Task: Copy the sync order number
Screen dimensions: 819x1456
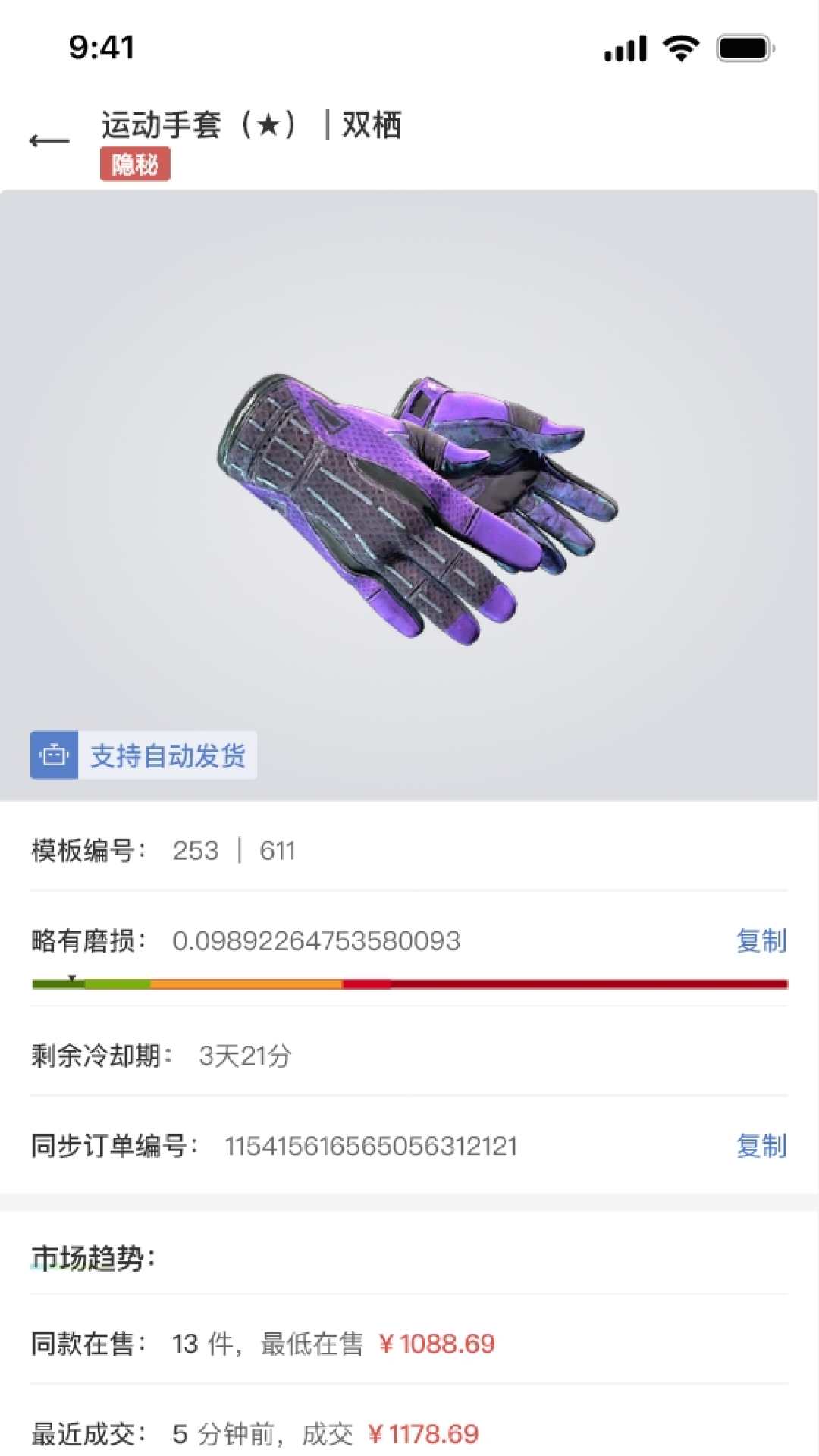Action: 761,1146
